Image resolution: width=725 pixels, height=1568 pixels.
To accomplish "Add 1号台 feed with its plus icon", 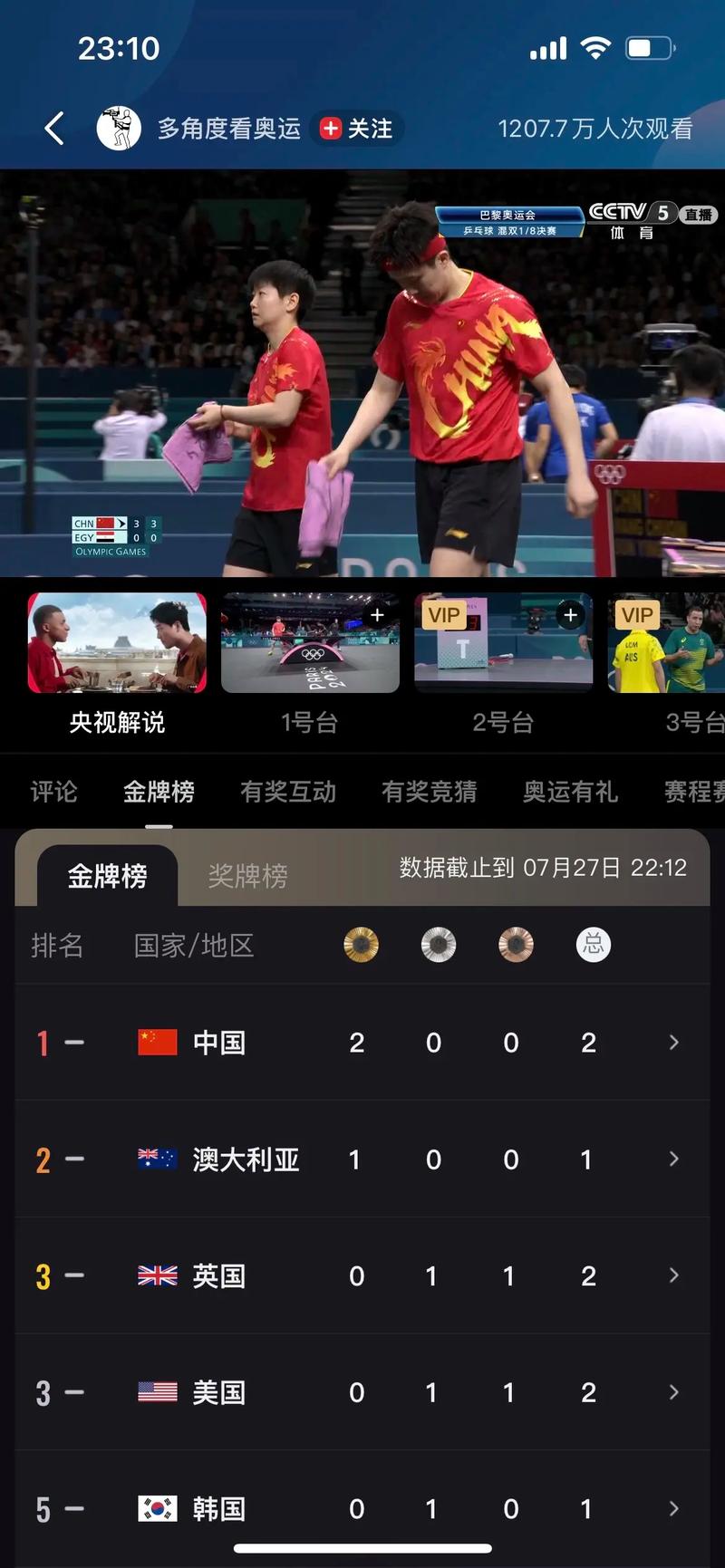I will [x=377, y=615].
